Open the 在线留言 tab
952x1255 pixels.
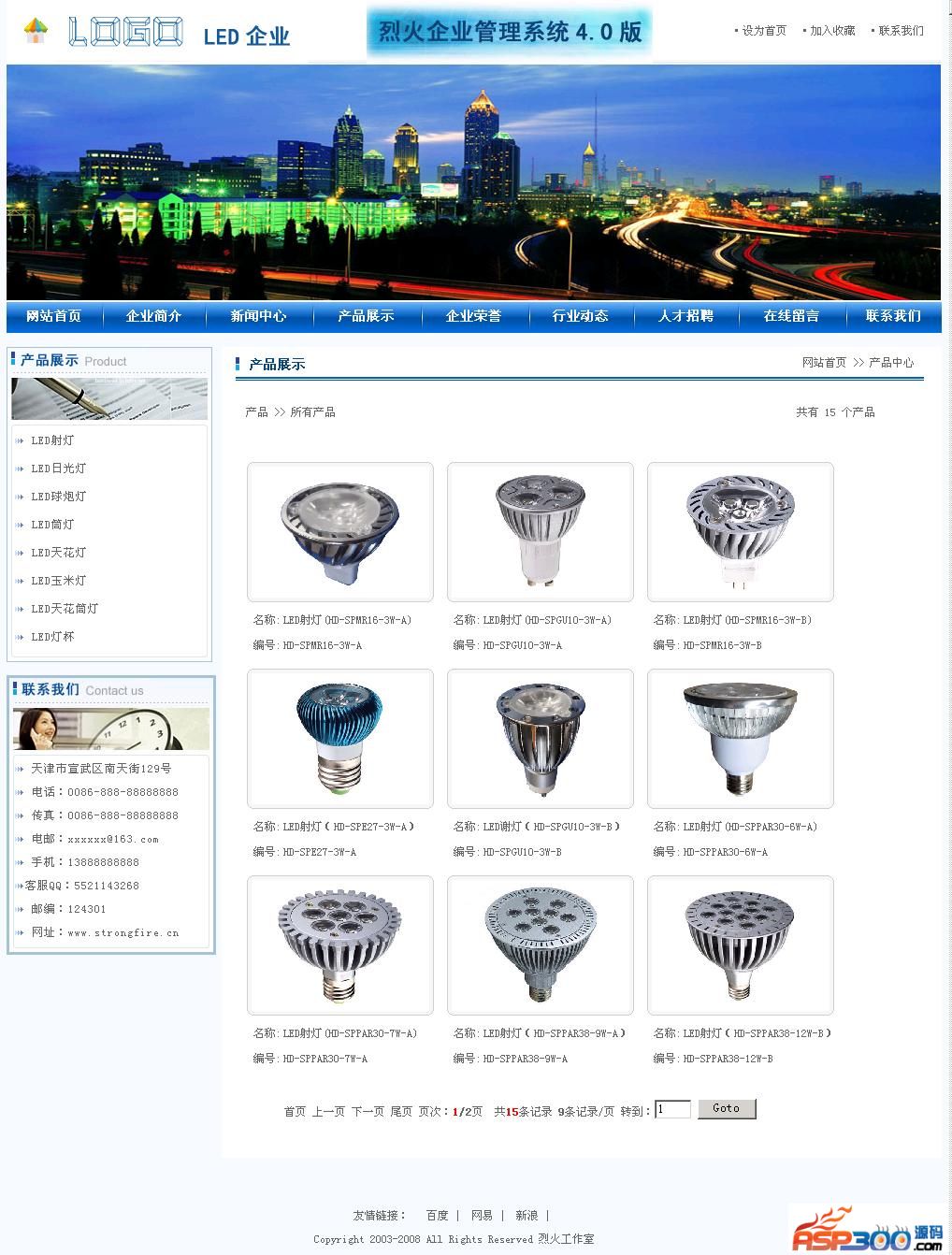[x=791, y=316]
